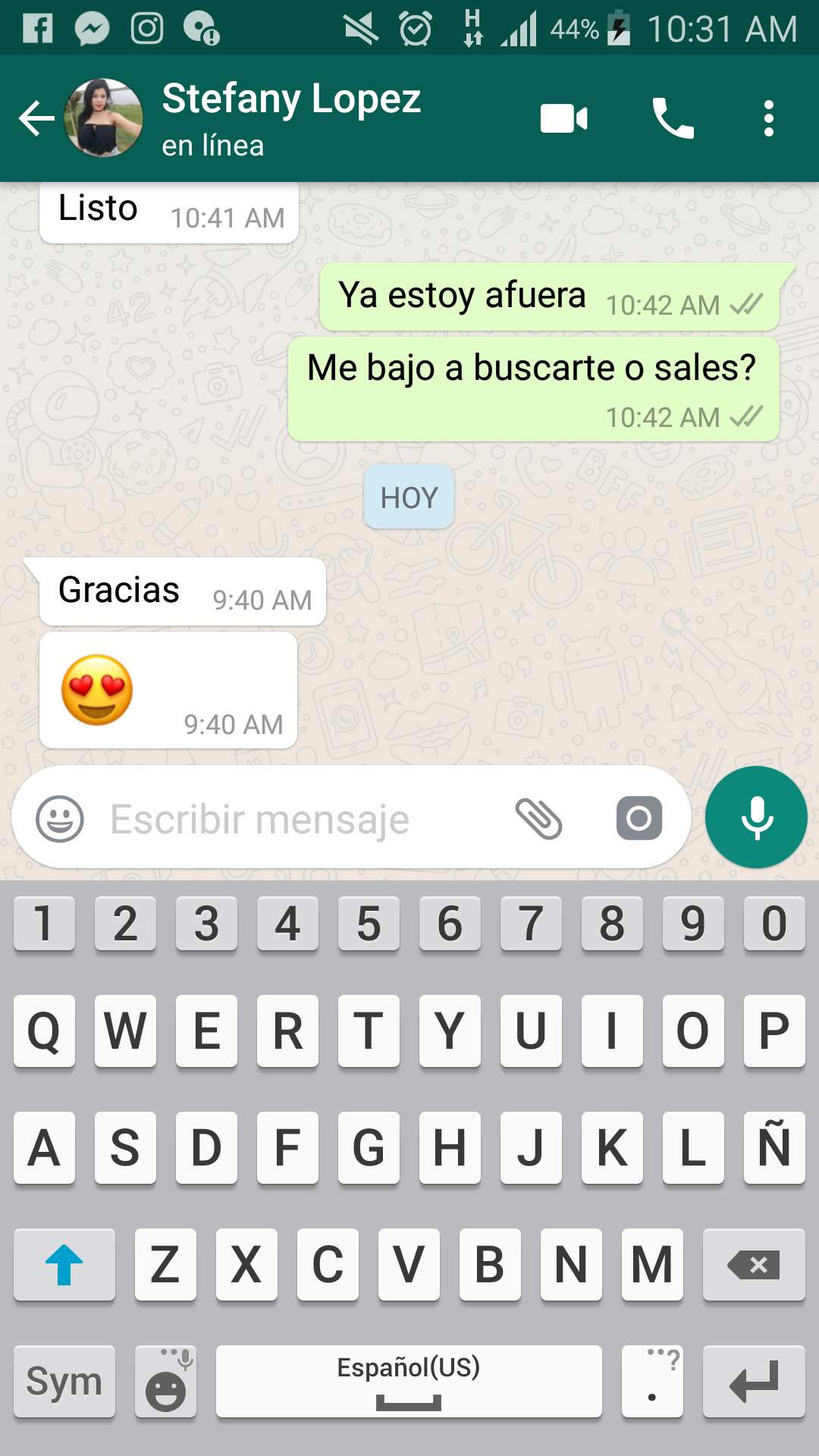Open the camera from message bar
Viewport: 819px width, 1456px height.
pyautogui.click(x=639, y=819)
